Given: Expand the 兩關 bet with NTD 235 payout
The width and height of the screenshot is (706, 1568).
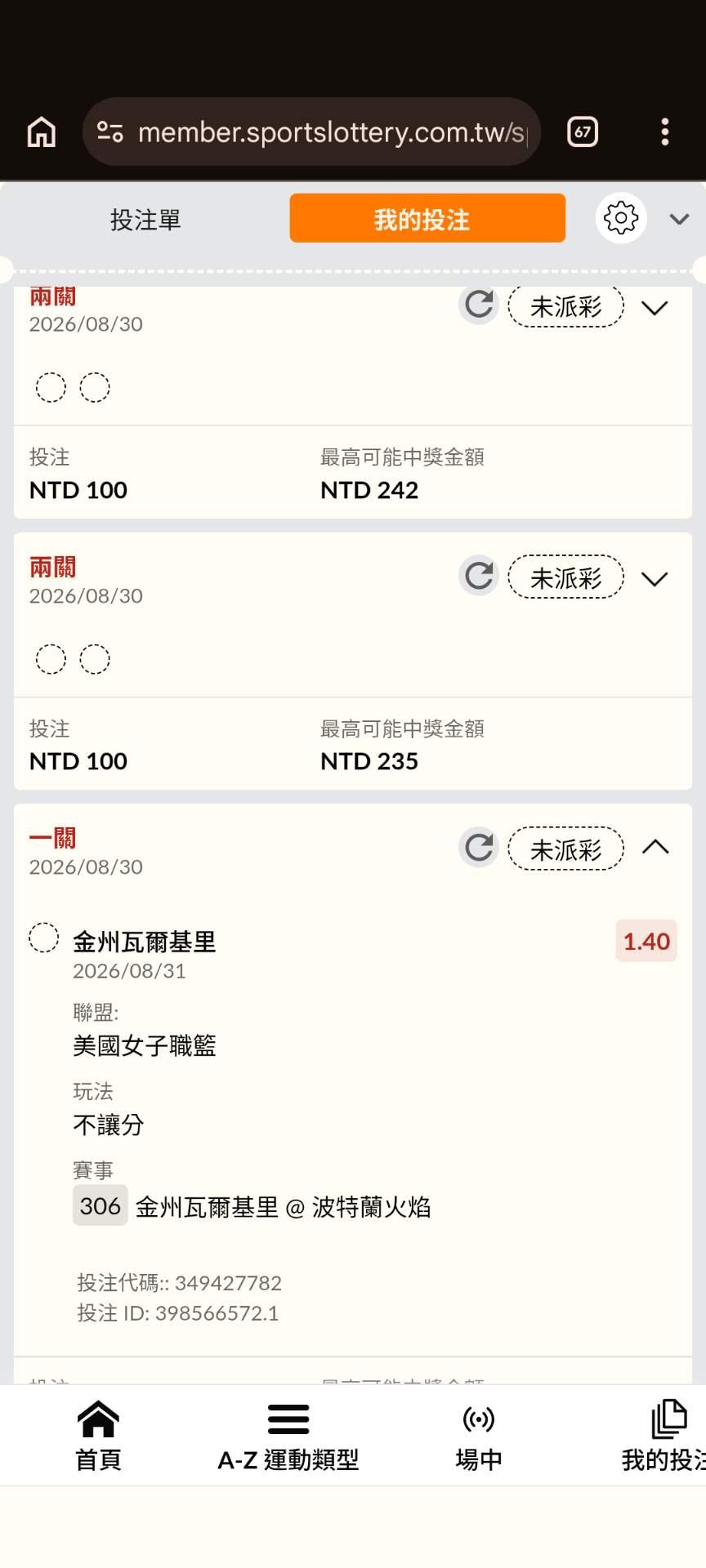Looking at the screenshot, I should click(655, 579).
